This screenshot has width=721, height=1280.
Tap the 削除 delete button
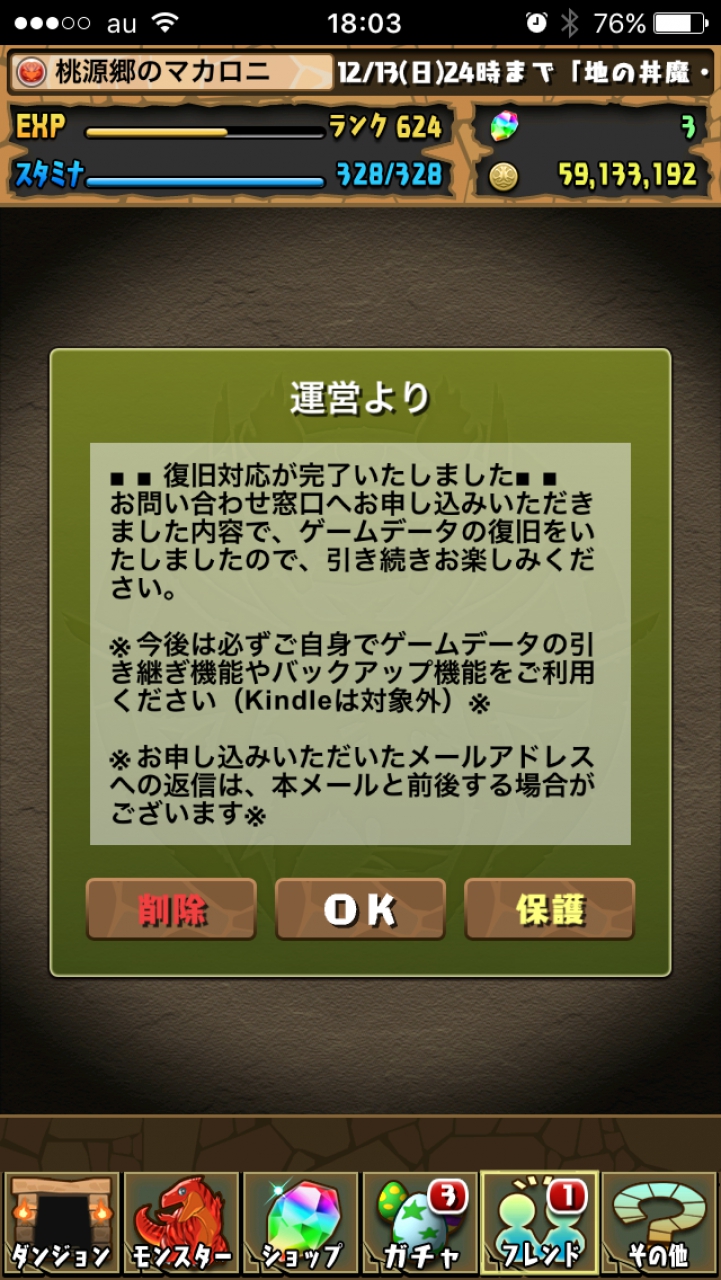171,909
